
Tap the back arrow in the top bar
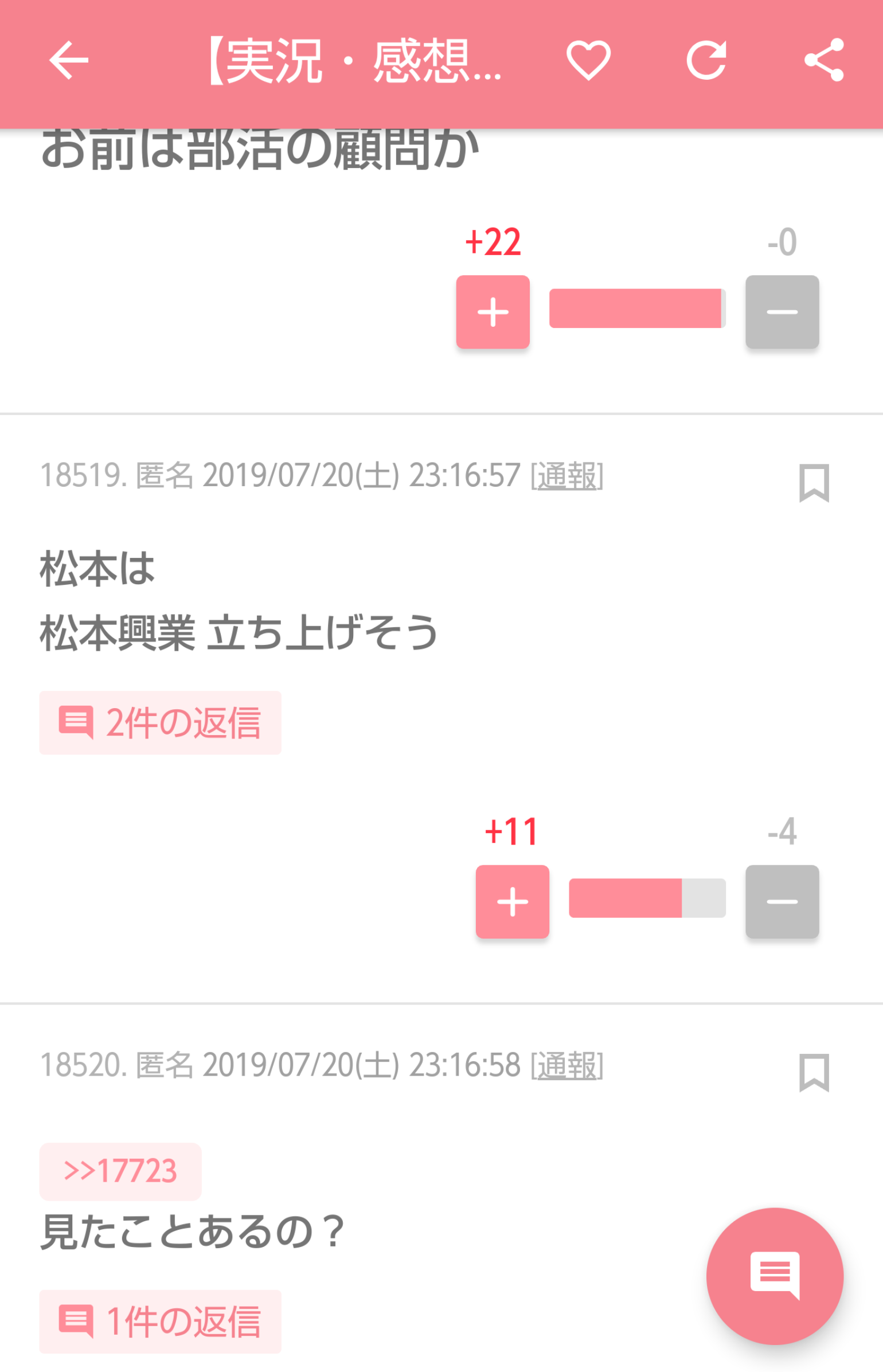point(69,62)
